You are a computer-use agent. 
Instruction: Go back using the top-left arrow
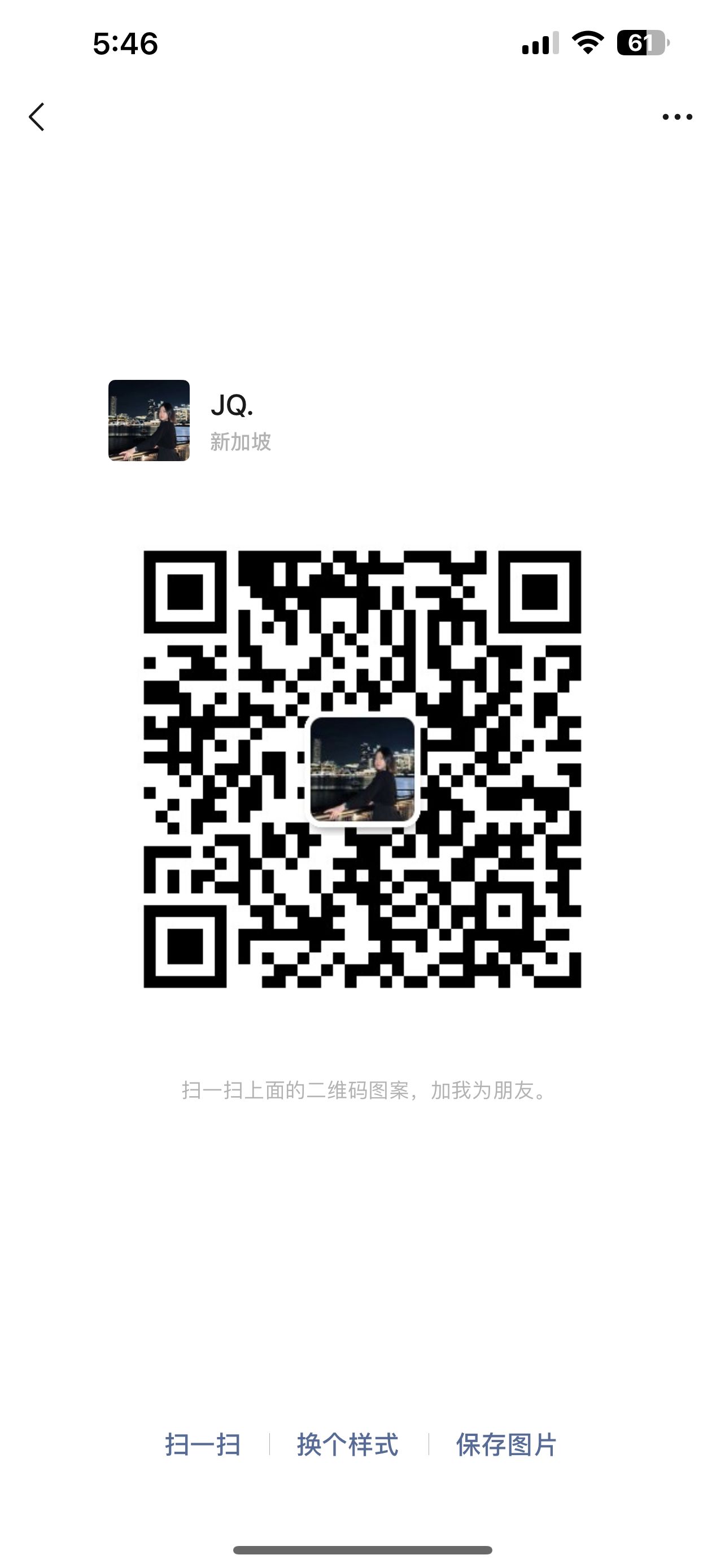(x=37, y=116)
